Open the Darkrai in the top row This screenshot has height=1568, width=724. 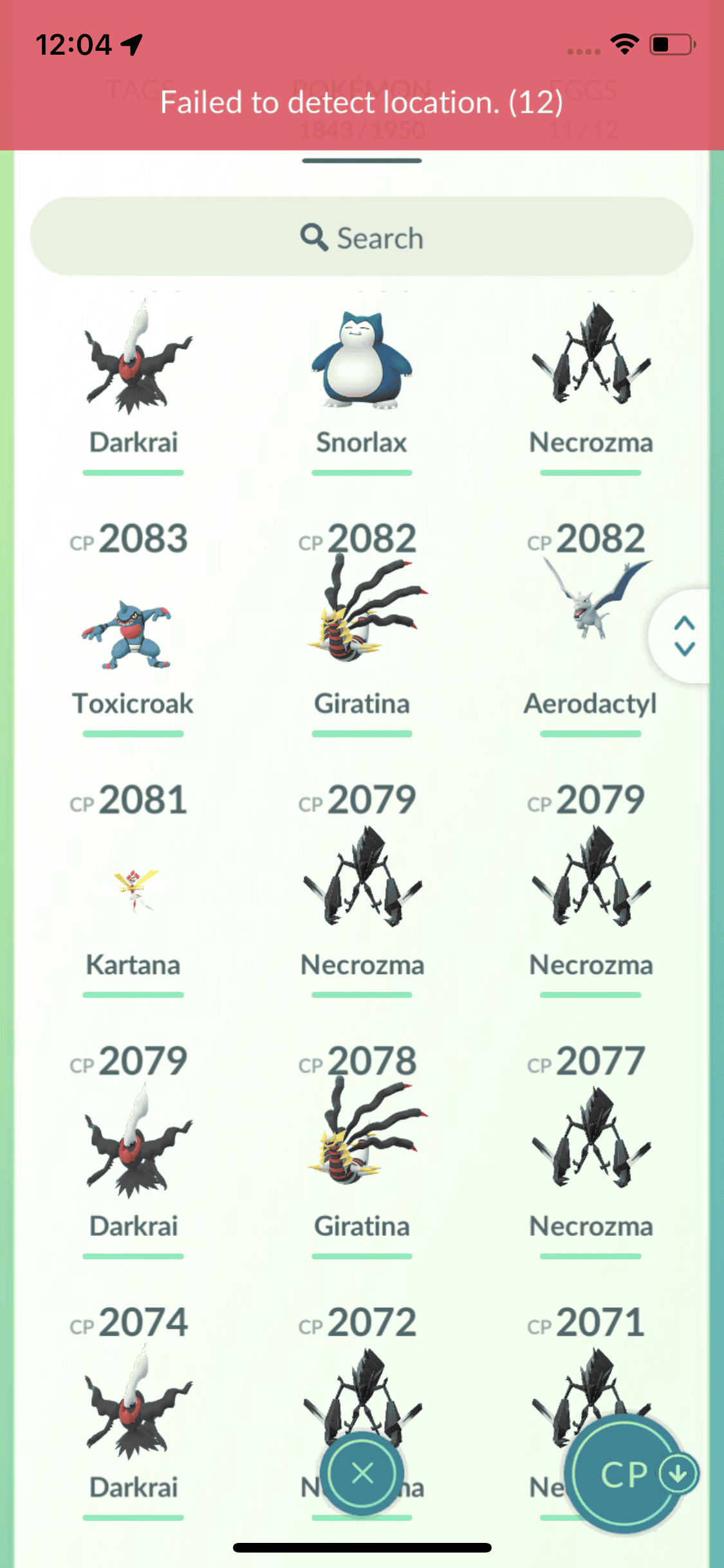click(133, 373)
